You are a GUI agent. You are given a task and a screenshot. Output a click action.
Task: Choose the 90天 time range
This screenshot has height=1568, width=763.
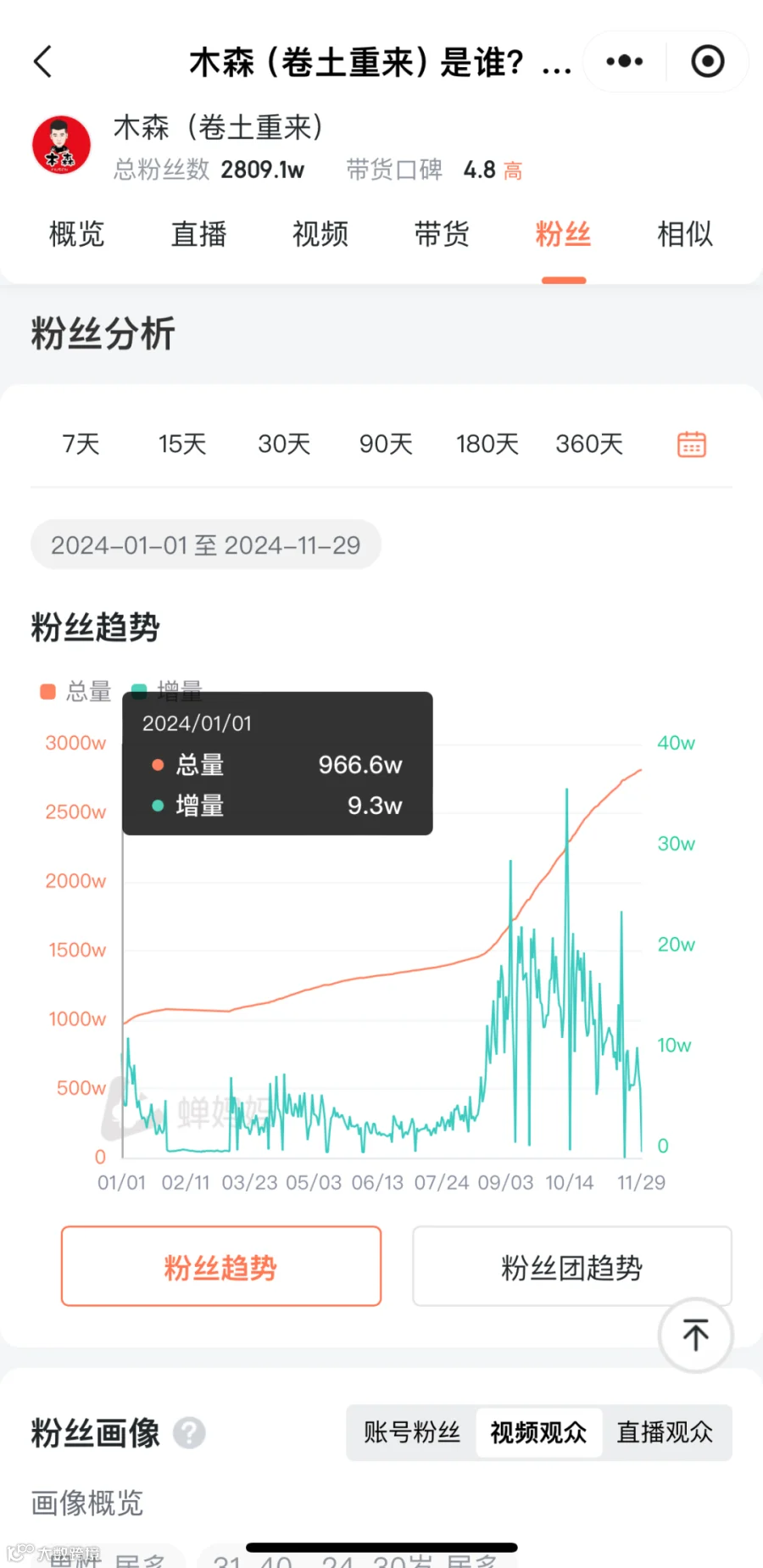click(x=386, y=444)
